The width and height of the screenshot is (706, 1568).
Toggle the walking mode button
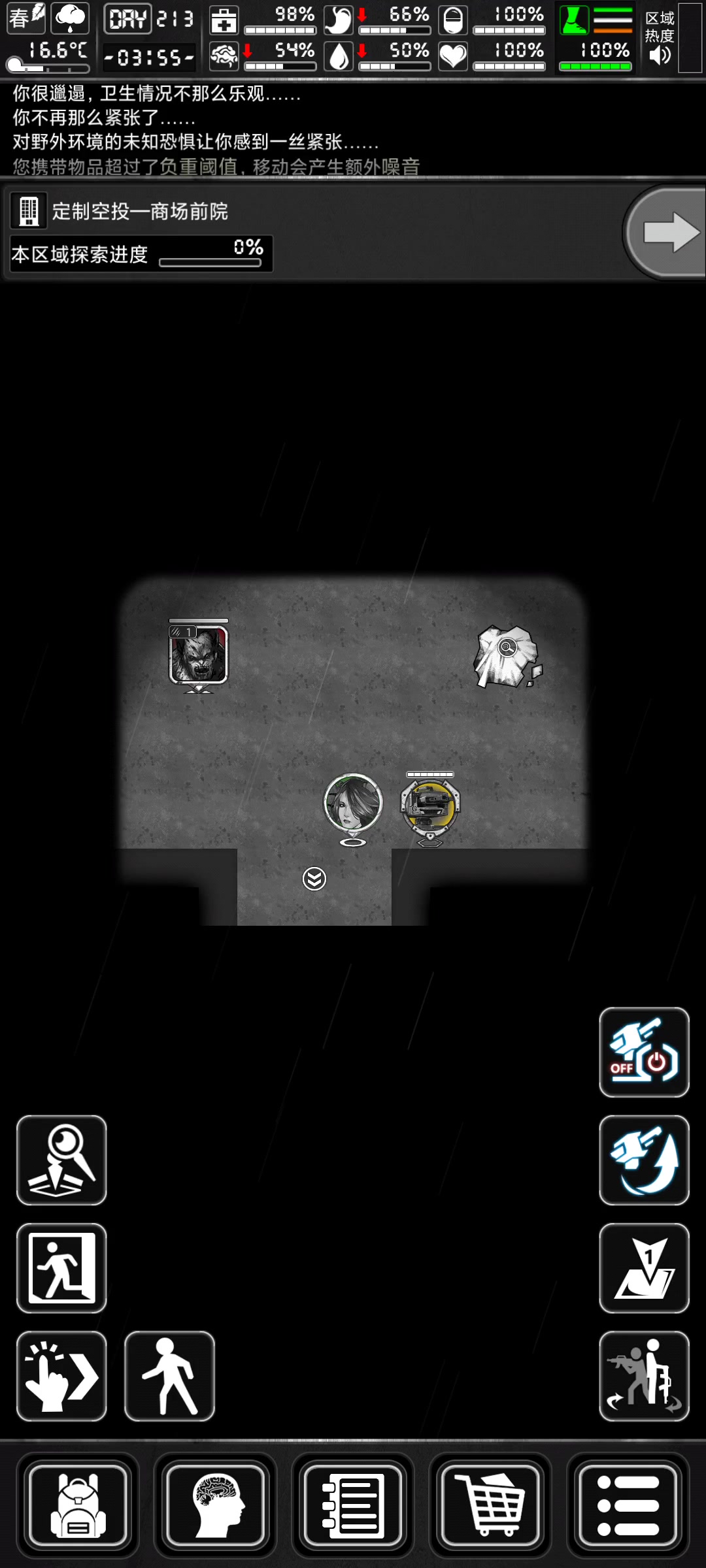coord(169,1375)
